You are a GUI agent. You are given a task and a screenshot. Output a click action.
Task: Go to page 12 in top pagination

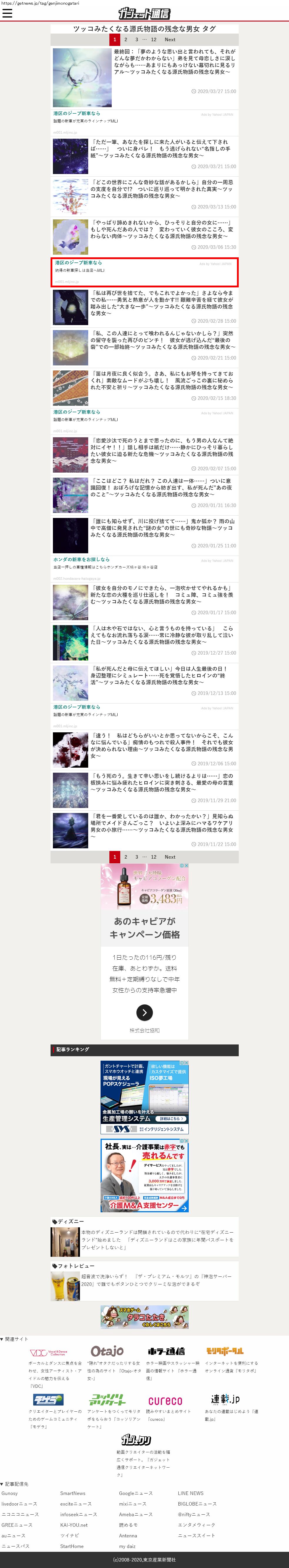click(153, 39)
